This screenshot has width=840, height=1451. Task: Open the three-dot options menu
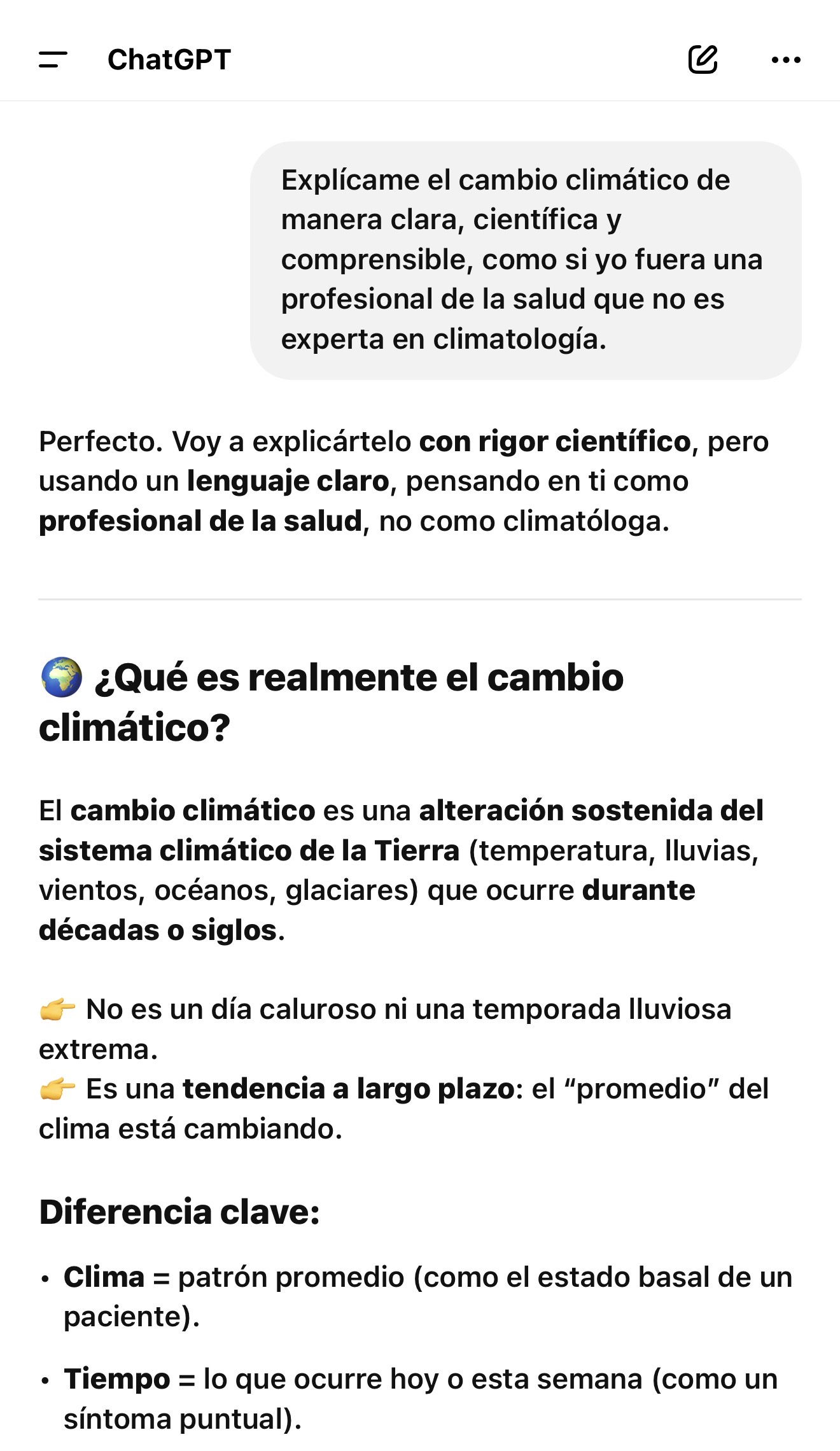pos(786,60)
